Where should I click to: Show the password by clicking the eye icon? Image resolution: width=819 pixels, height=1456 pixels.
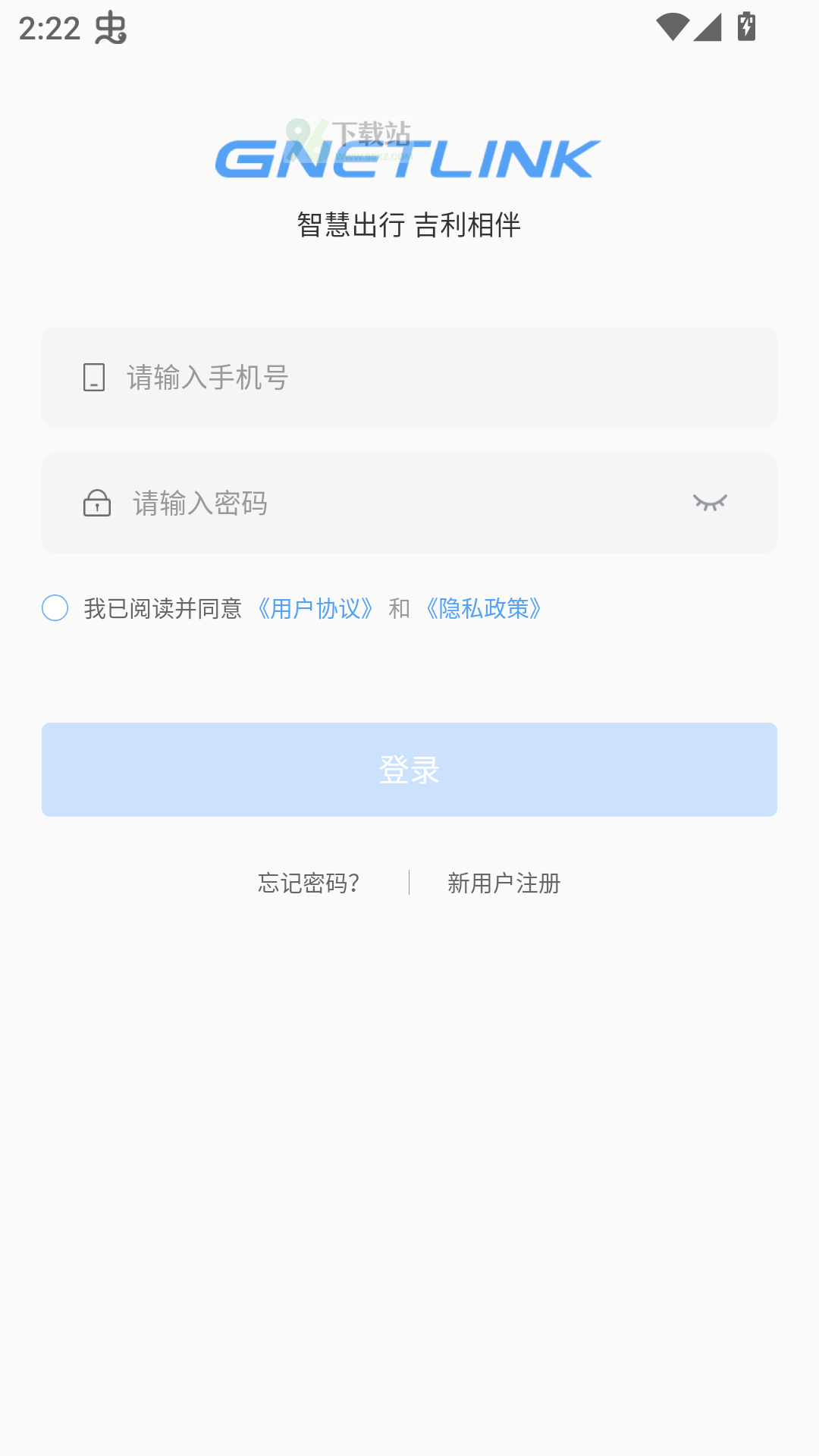pos(711,502)
